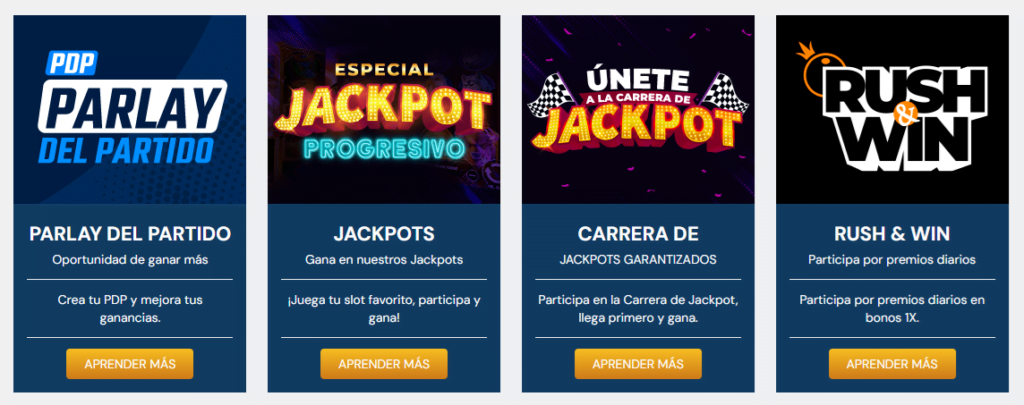Open the Parlay del Partido promo banner
Viewport: 1024px width, 405px height.
[130, 110]
